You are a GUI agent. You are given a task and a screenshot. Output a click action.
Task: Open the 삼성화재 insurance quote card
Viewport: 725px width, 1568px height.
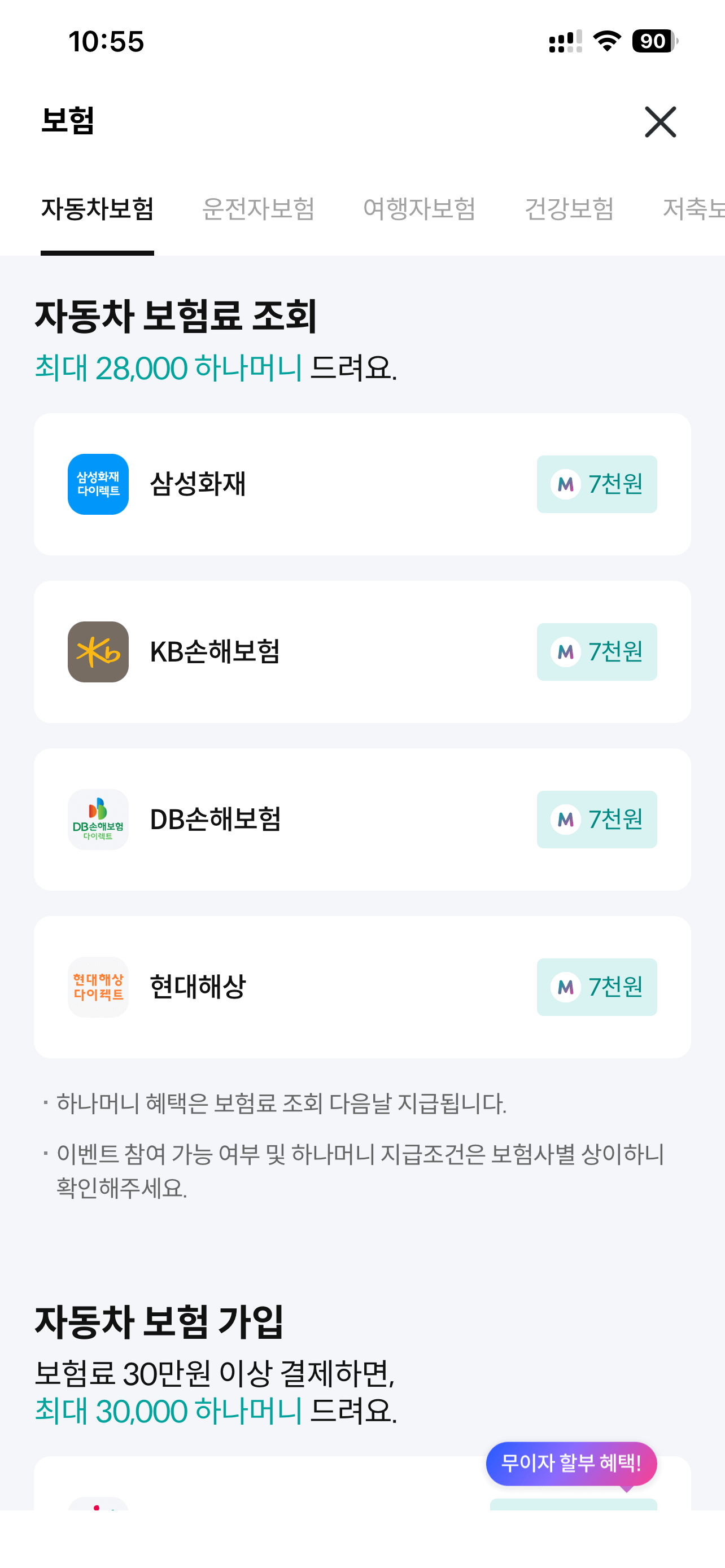point(362,484)
